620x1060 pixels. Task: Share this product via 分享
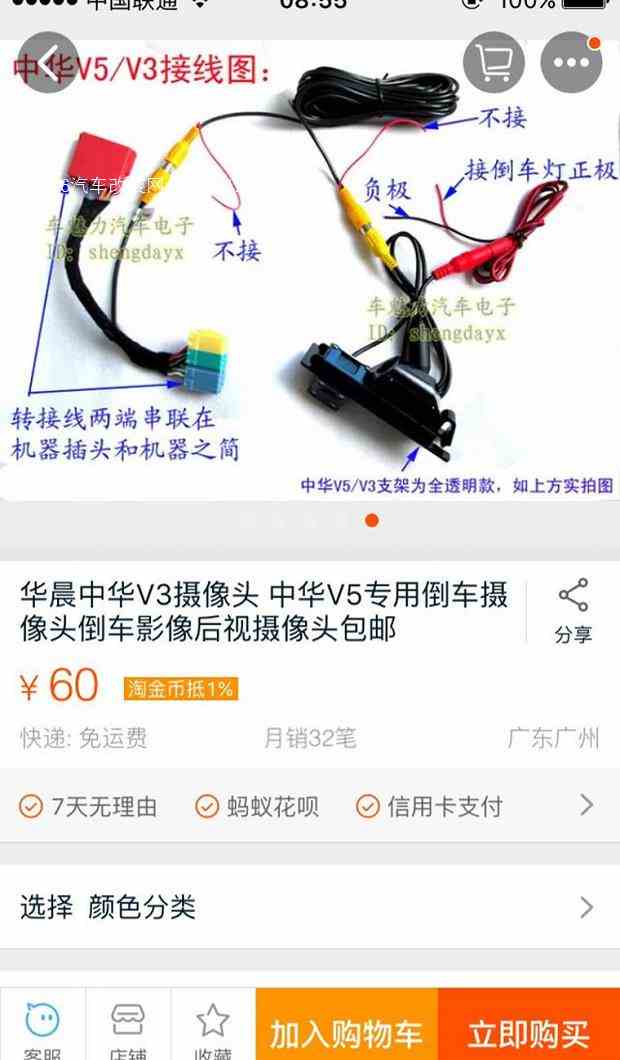pos(573,611)
